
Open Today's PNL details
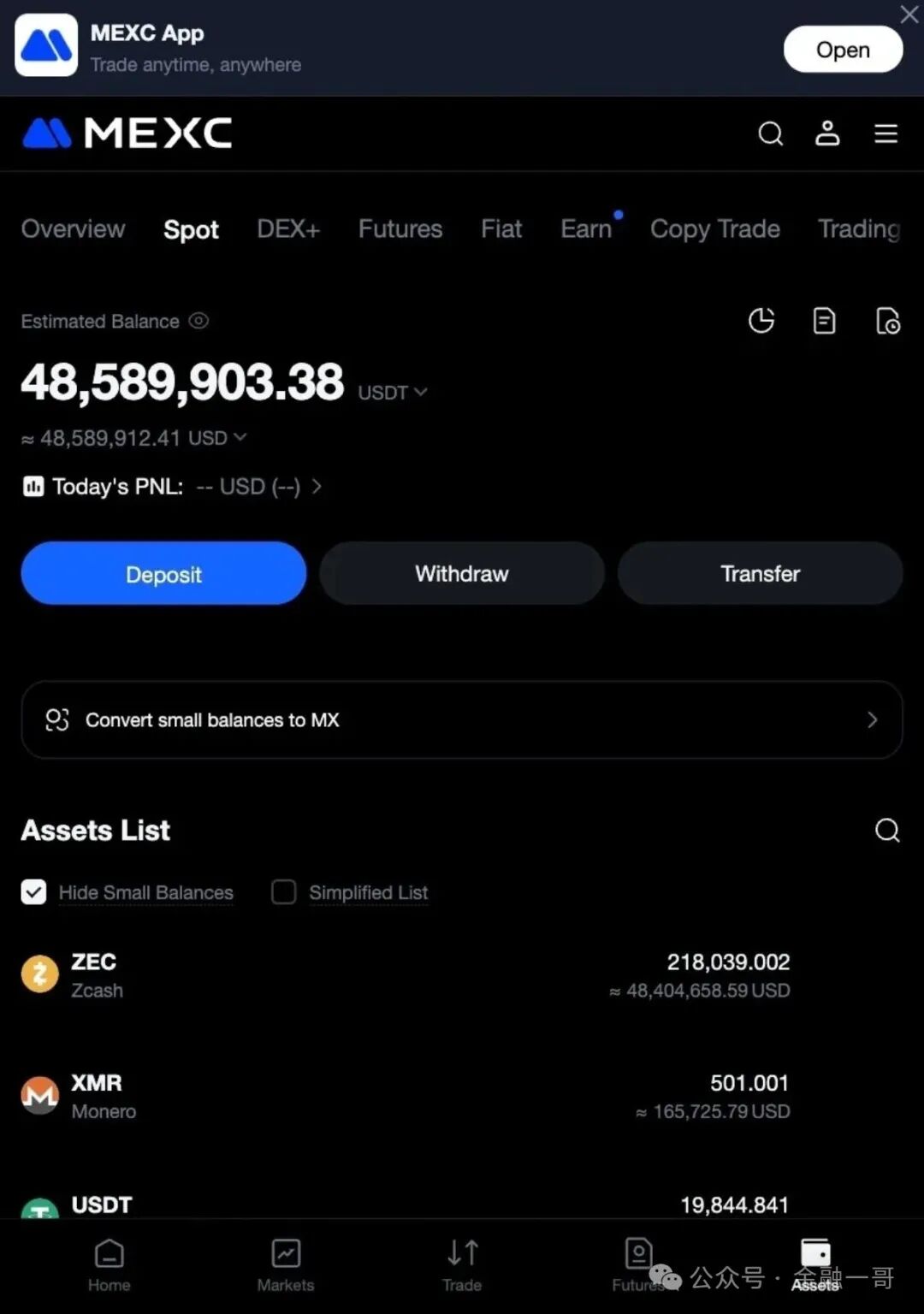pos(316,487)
